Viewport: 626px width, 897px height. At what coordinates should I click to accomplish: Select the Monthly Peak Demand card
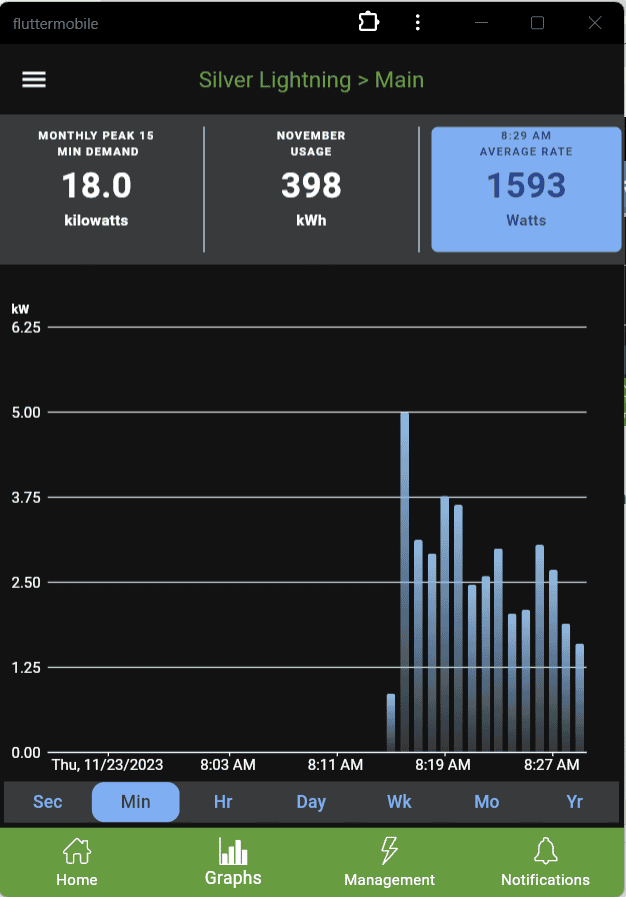(96, 189)
